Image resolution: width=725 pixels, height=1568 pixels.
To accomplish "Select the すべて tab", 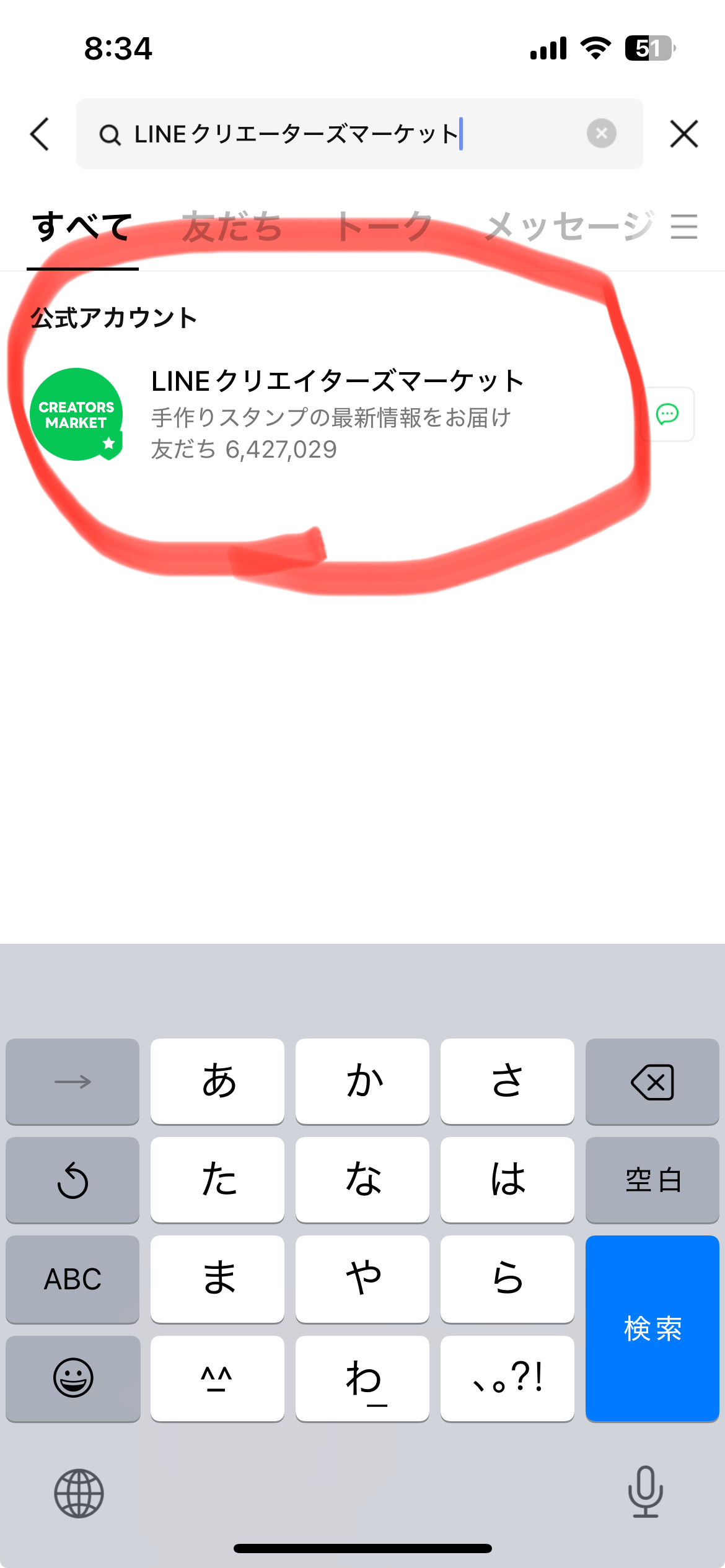I will 82,227.
